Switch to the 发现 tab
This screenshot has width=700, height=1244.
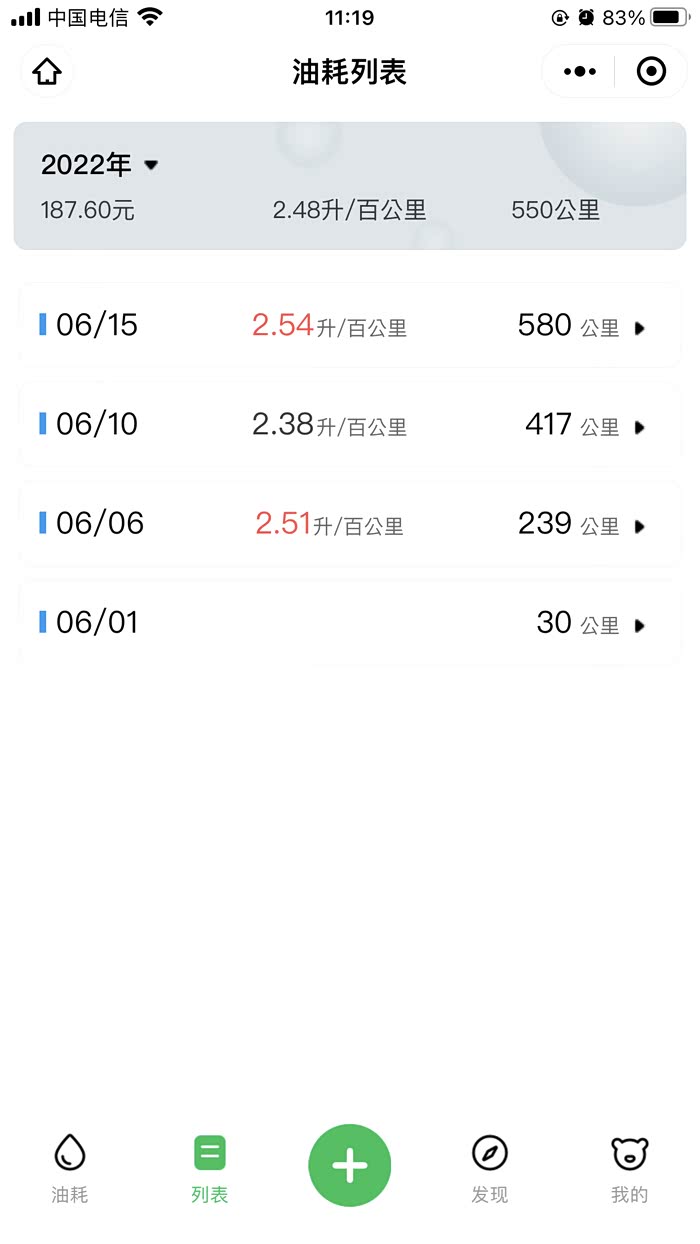490,1168
